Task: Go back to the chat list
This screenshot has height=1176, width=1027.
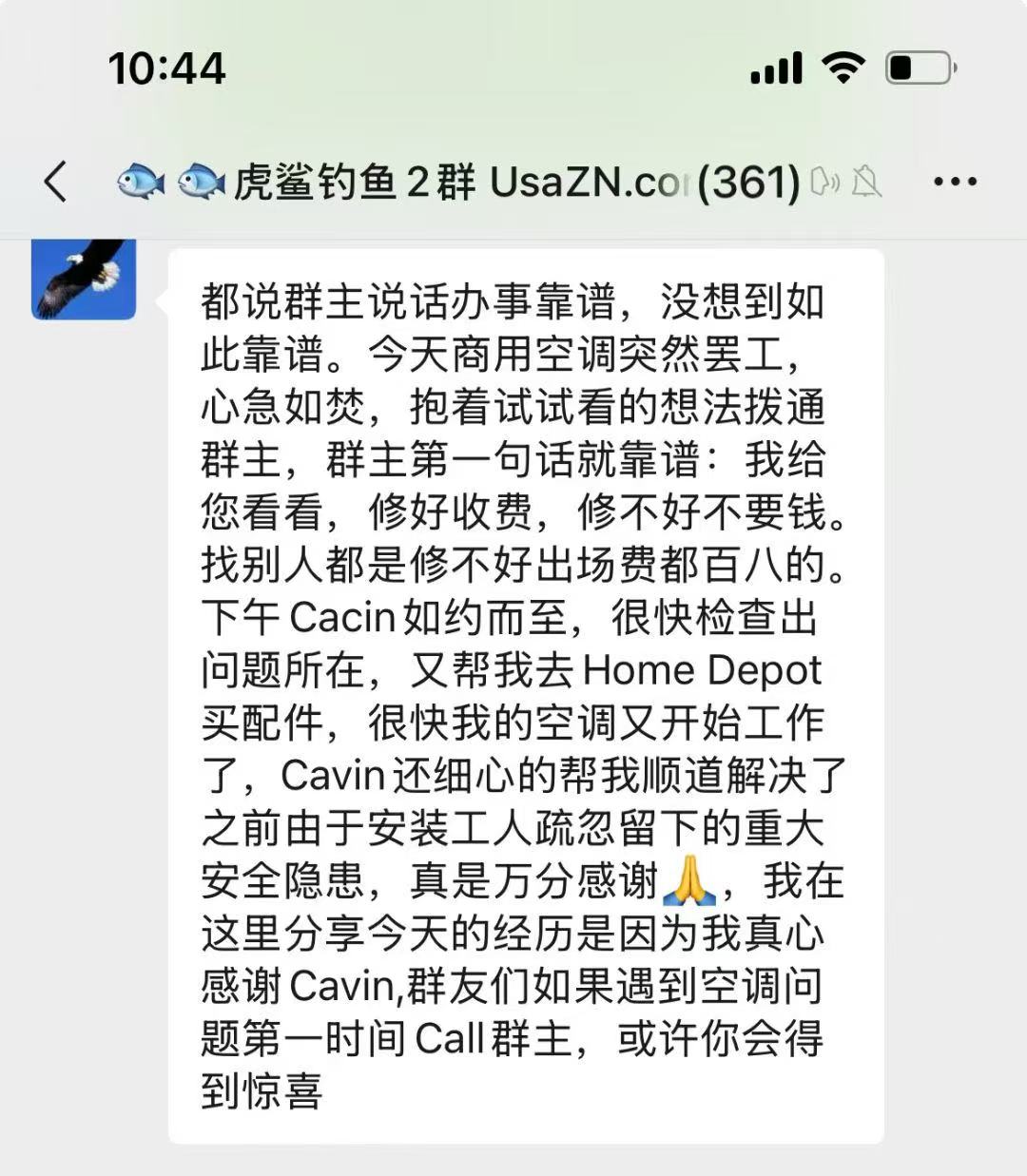Action: tap(56, 181)
